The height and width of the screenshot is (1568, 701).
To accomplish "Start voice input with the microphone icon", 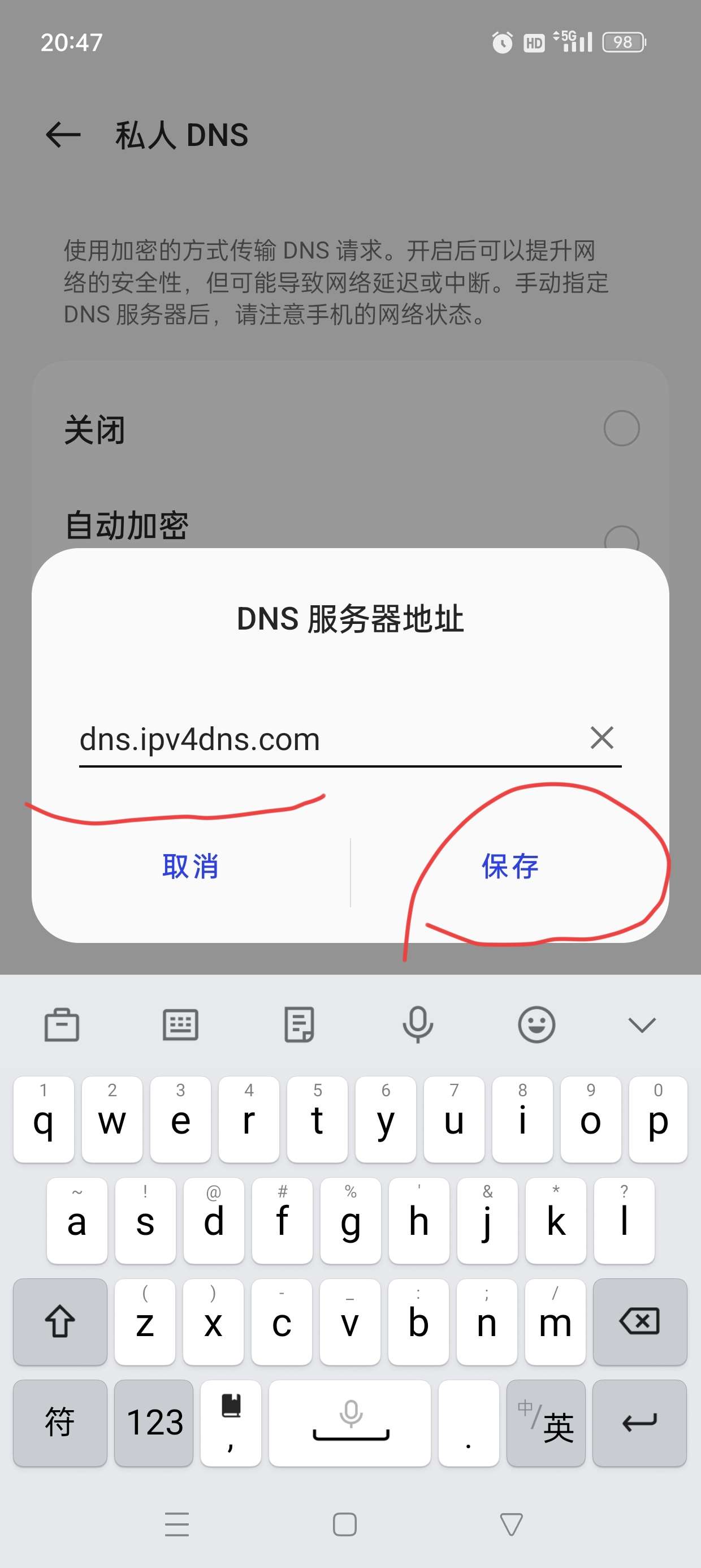I will point(417,1024).
